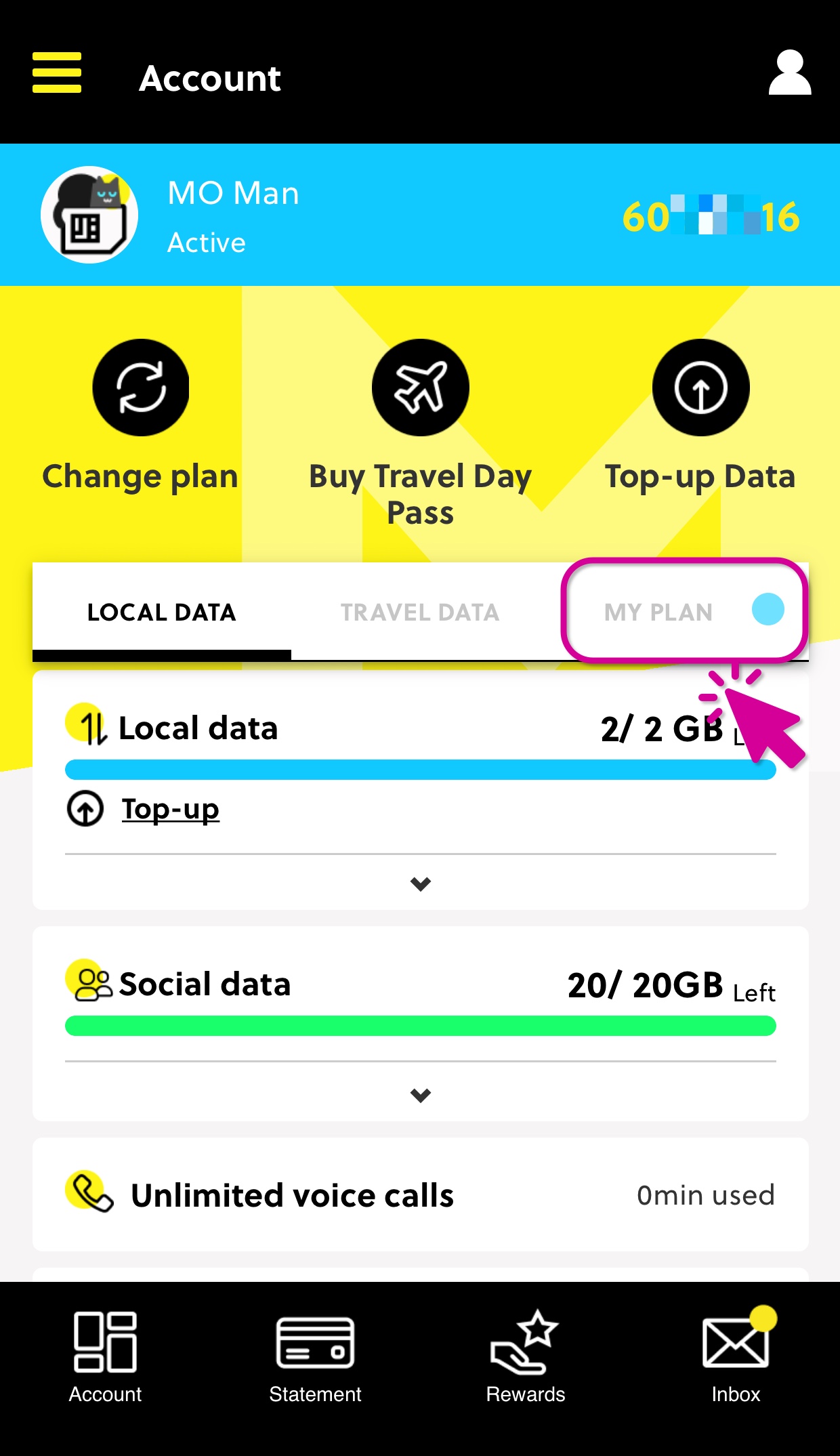Open the profile icon in header
This screenshot has width=840, height=1456.
tap(789, 72)
